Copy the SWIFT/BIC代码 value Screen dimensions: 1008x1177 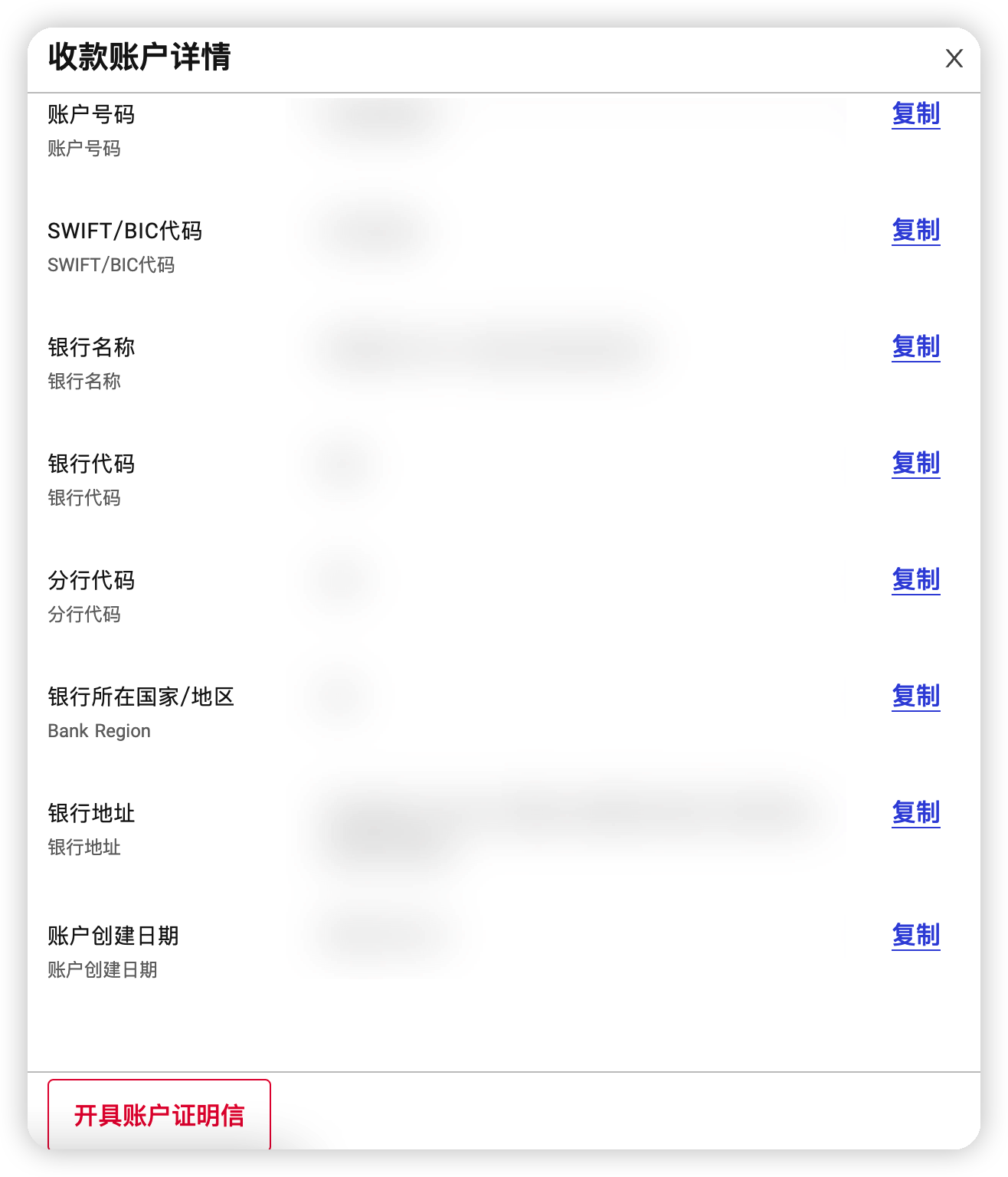point(915,230)
